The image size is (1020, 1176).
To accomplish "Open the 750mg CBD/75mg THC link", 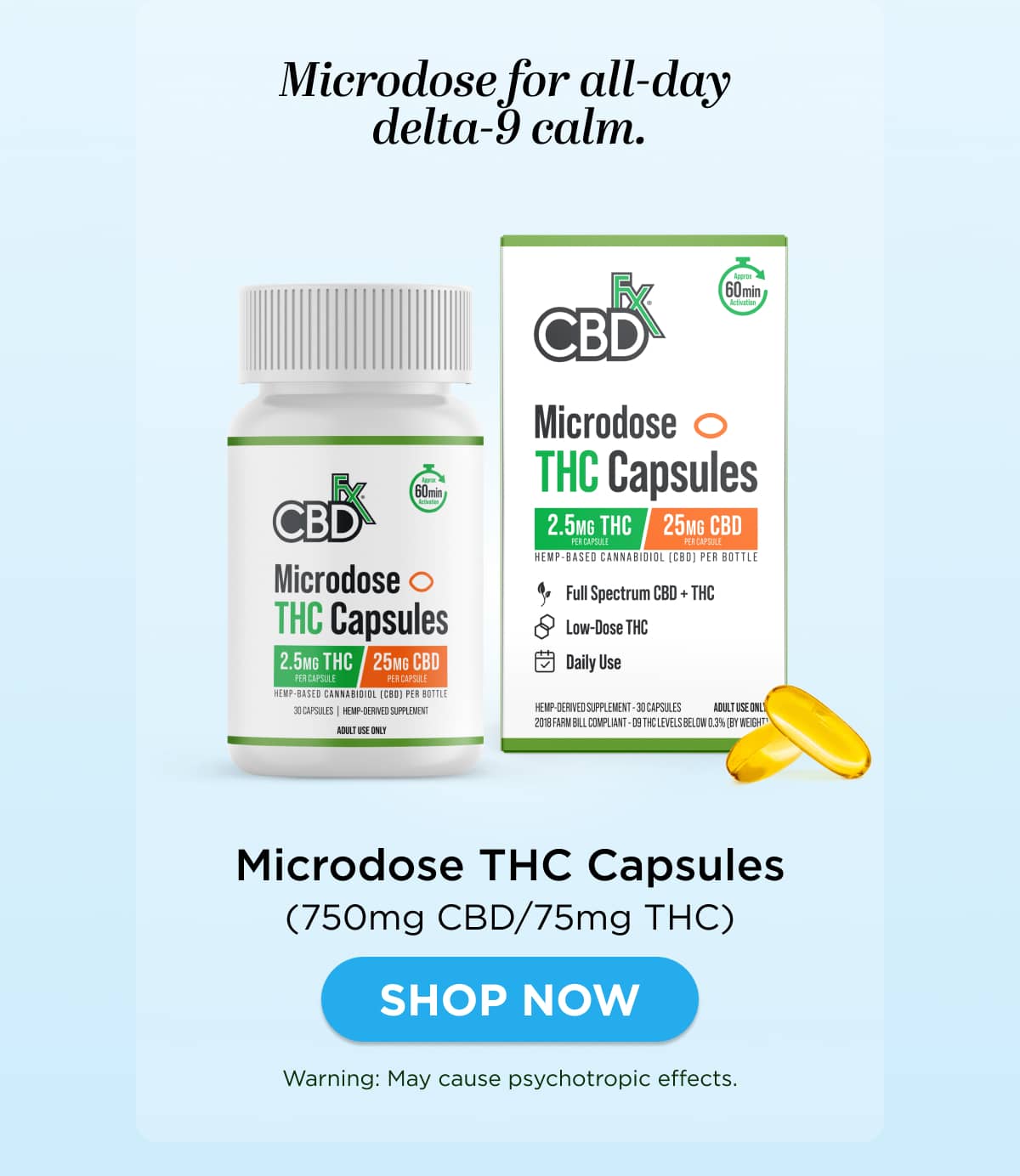I will click(508, 916).
